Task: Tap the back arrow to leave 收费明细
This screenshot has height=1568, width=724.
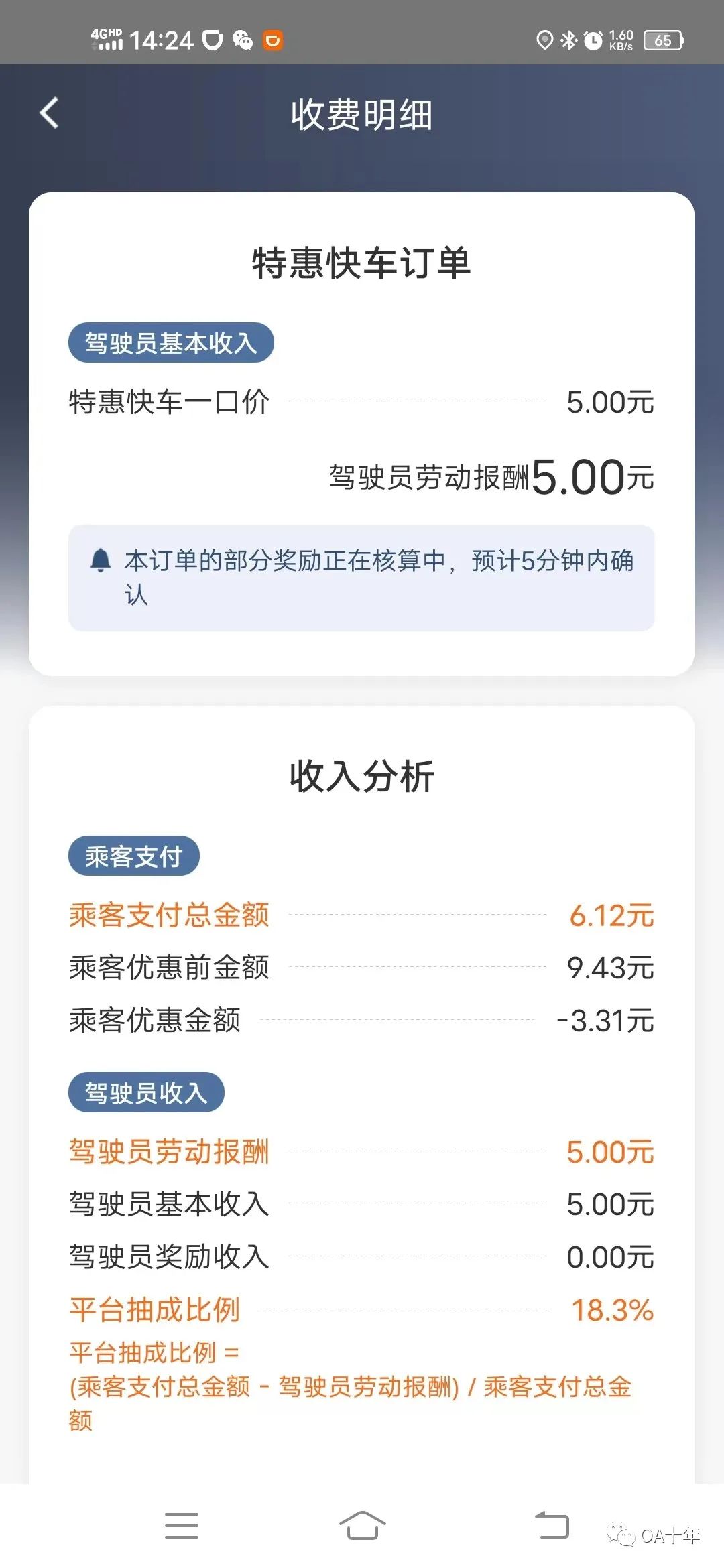Action: (48, 113)
